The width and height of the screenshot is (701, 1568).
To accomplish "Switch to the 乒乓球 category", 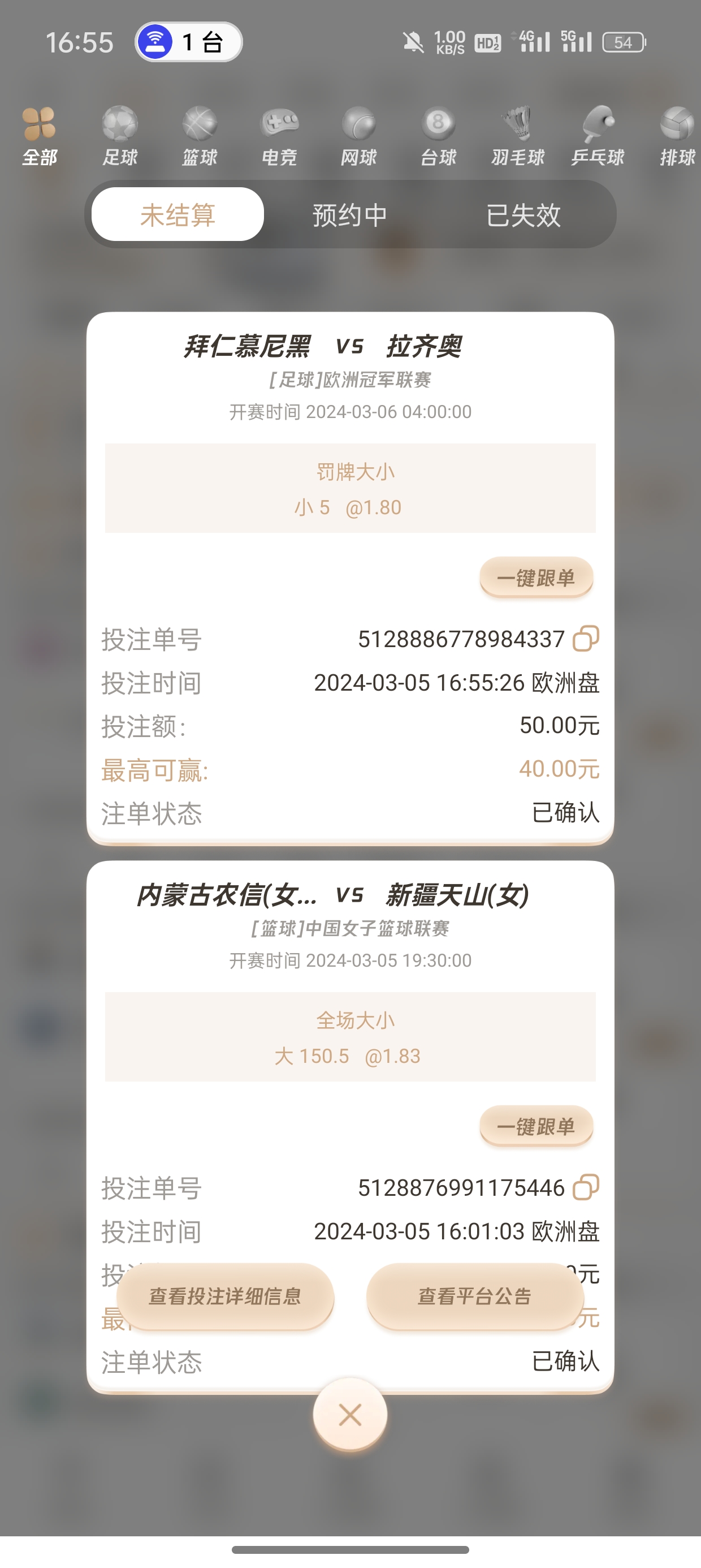I will (x=598, y=136).
